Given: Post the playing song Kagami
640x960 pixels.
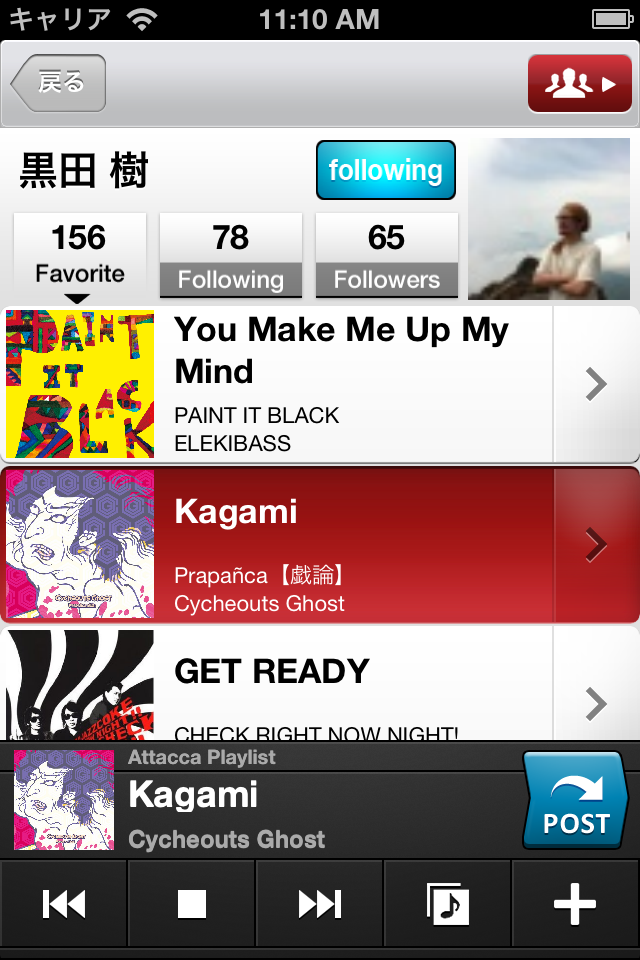Looking at the screenshot, I should click(x=576, y=801).
